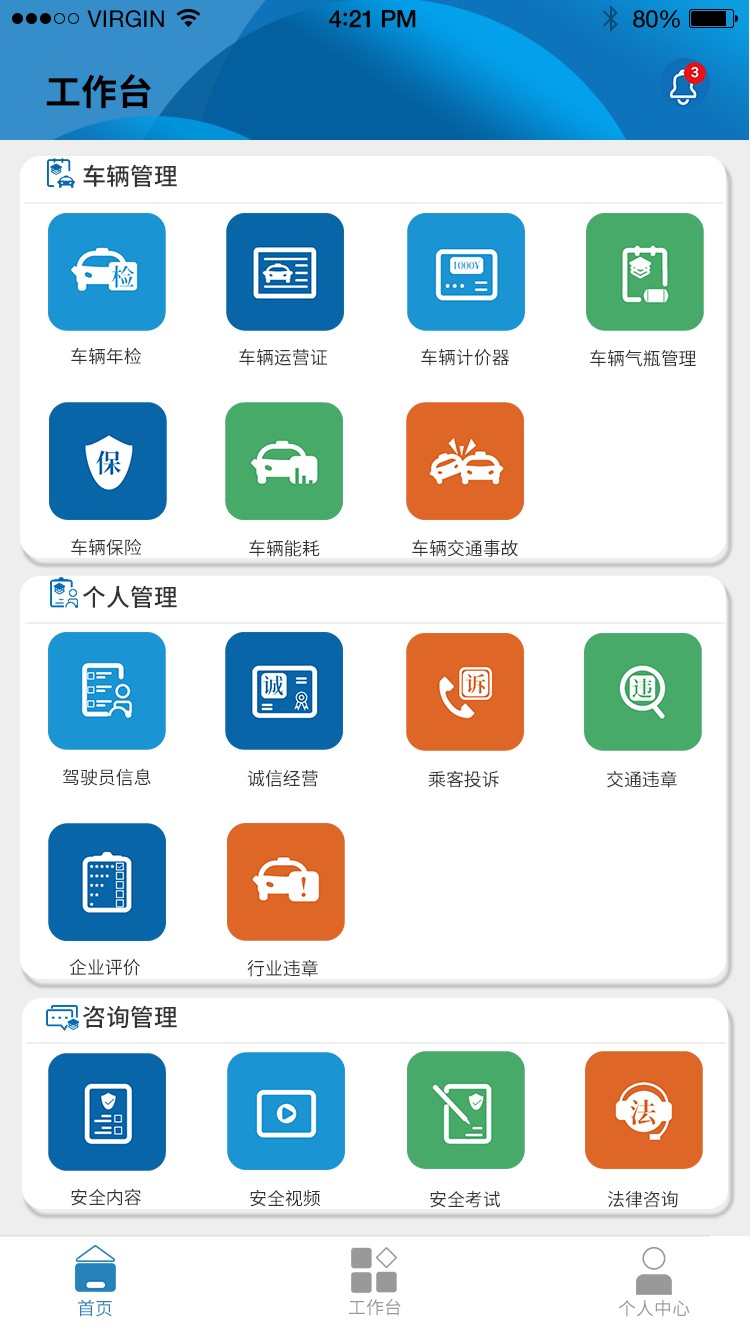The image size is (750, 1334).
Task: Watch 安全视频 safety videos
Action: click(x=286, y=1111)
